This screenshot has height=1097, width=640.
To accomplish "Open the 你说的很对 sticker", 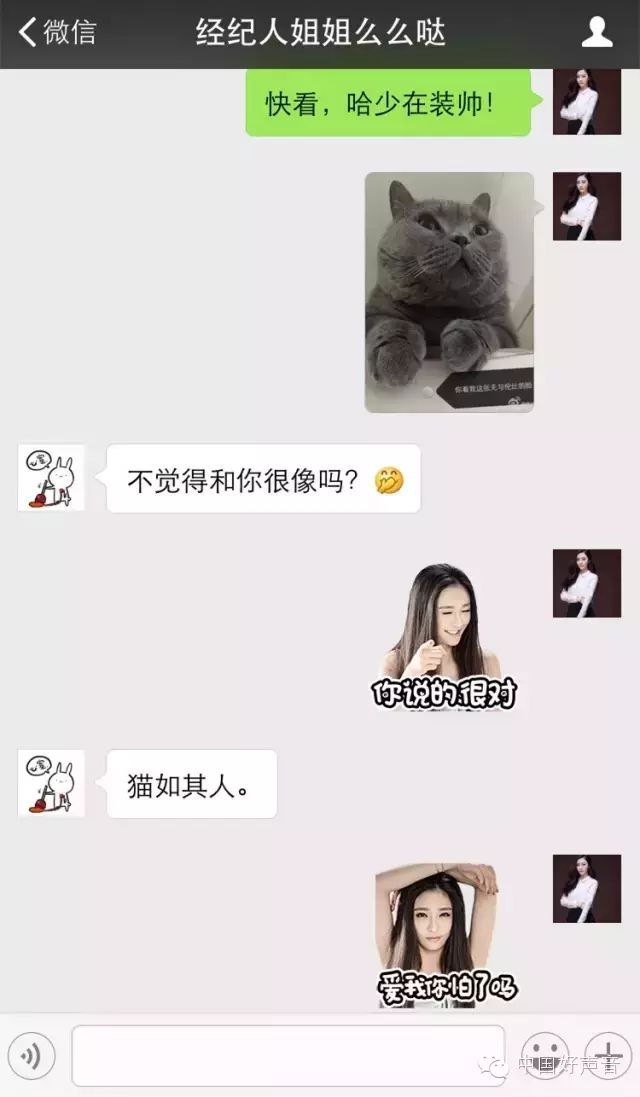I will click(x=443, y=637).
